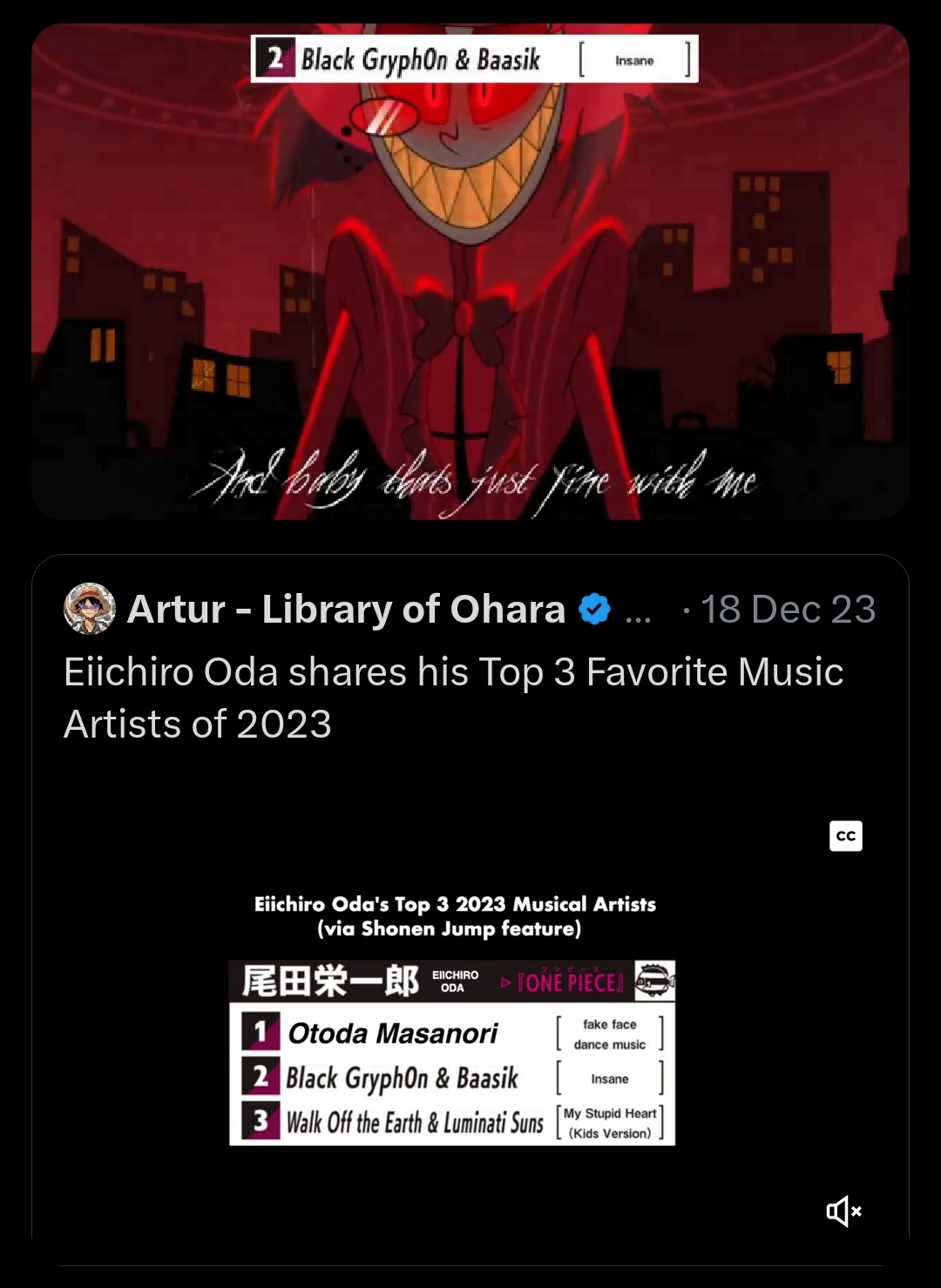Open Artur - Library of Ohara's profile picture
This screenshot has width=941, height=1288.
tap(90, 609)
